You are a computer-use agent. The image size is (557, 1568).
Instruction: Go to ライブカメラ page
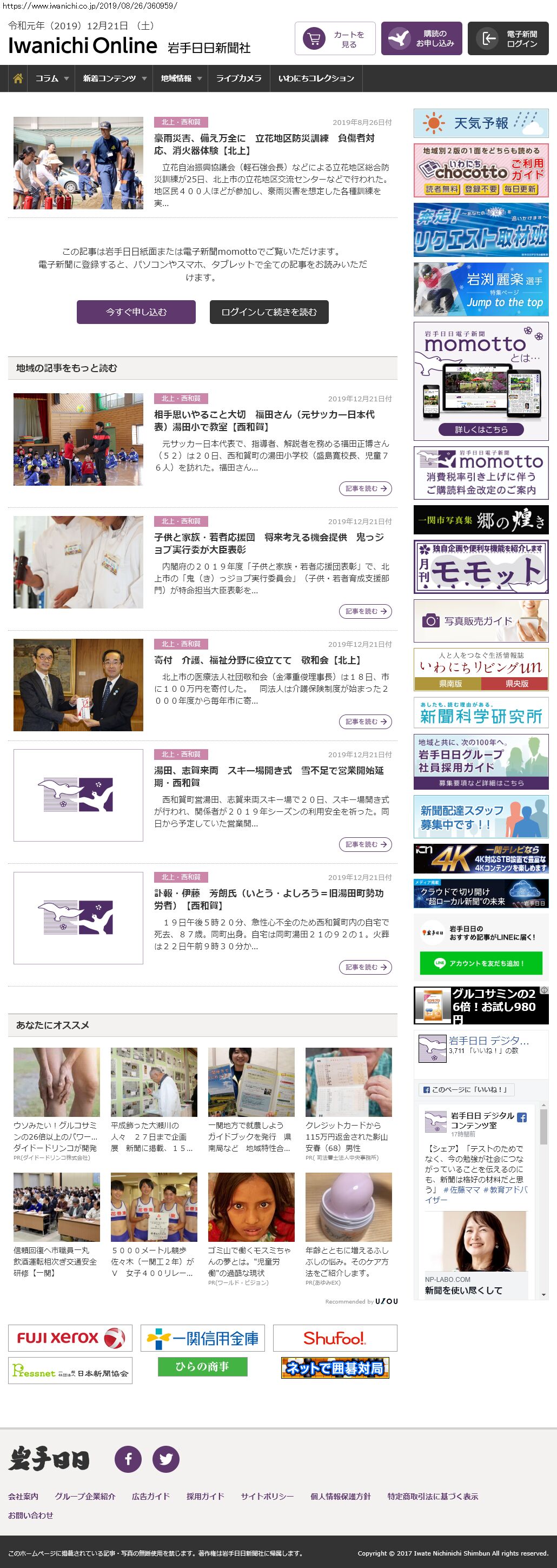(238, 78)
